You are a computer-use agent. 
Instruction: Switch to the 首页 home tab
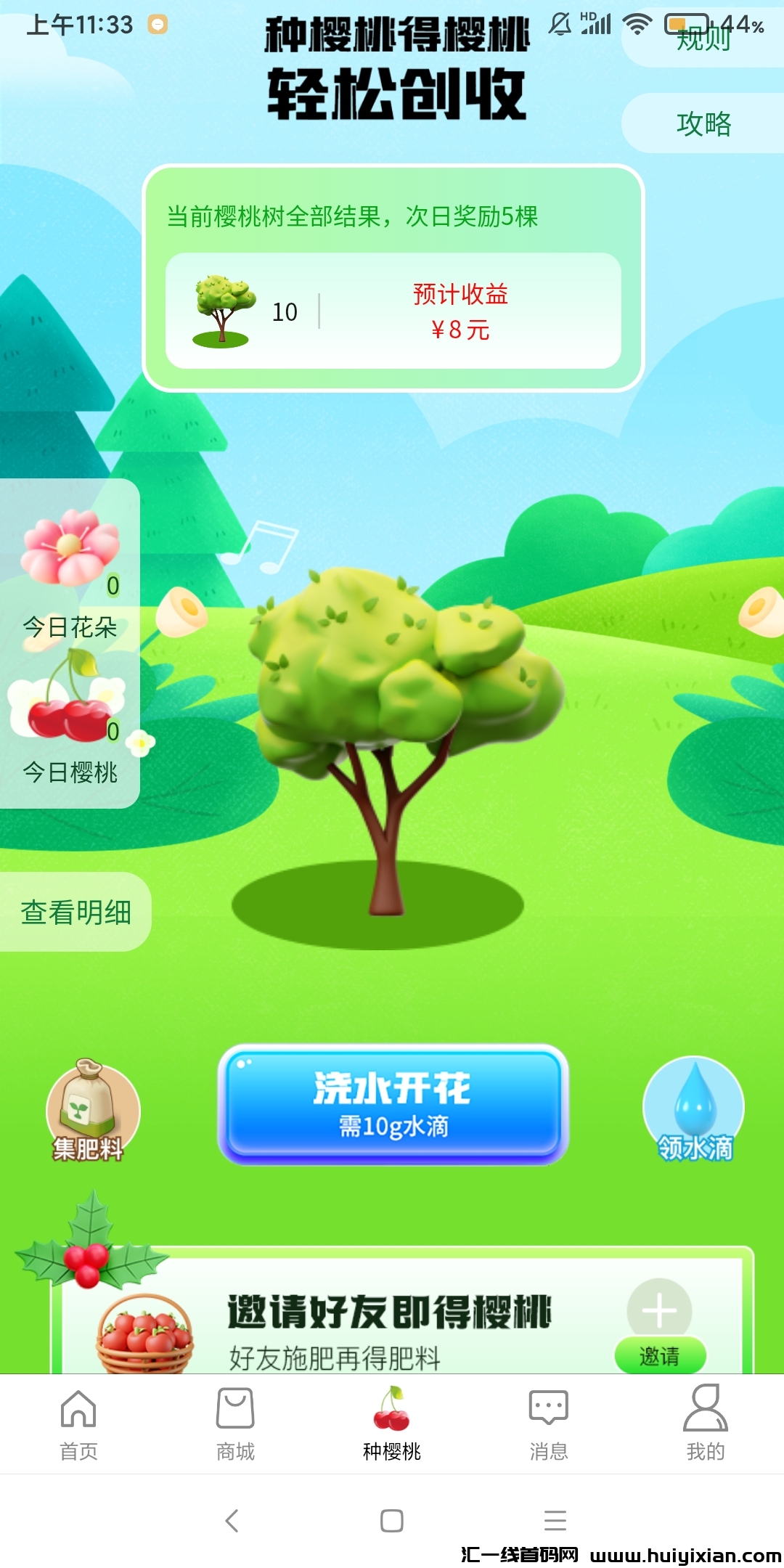click(78, 1424)
